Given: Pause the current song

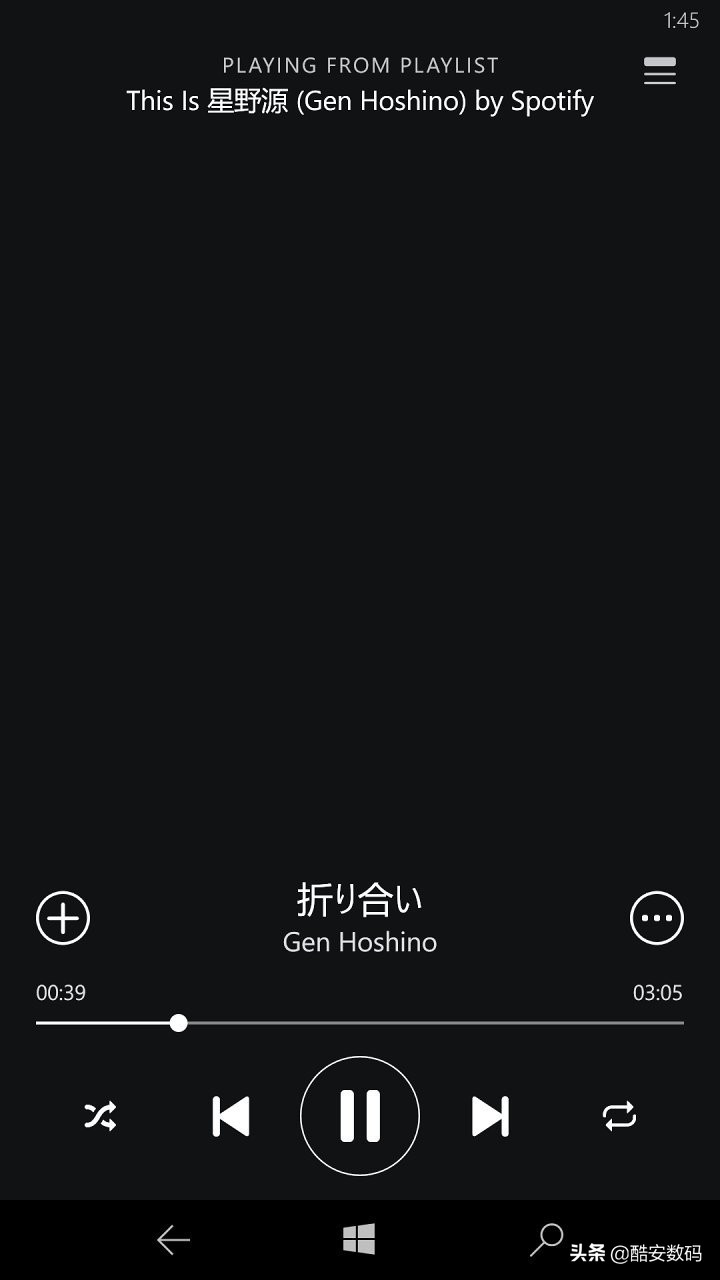Looking at the screenshot, I should point(360,1116).
